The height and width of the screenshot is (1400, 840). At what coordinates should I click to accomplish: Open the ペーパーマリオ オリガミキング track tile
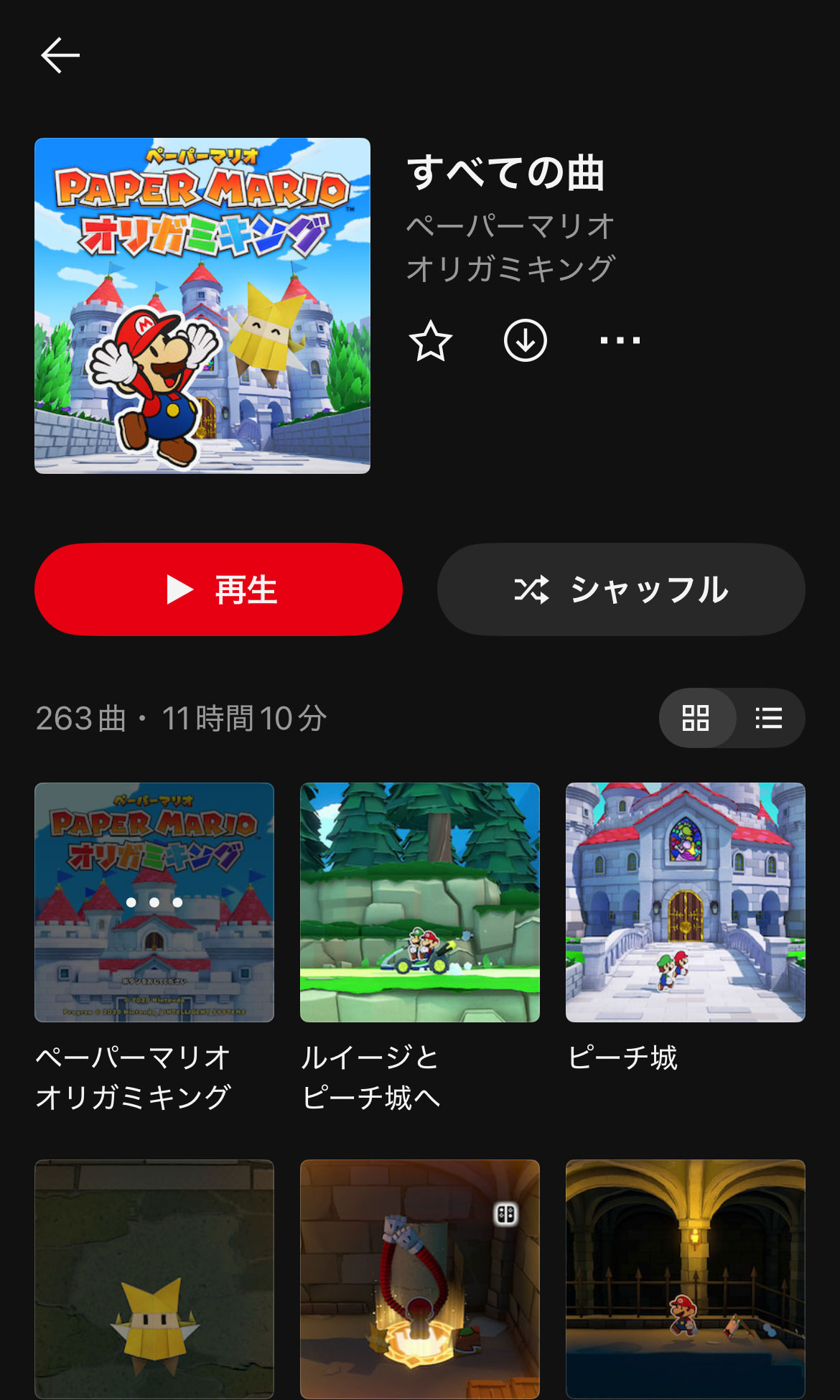(x=154, y=902)
